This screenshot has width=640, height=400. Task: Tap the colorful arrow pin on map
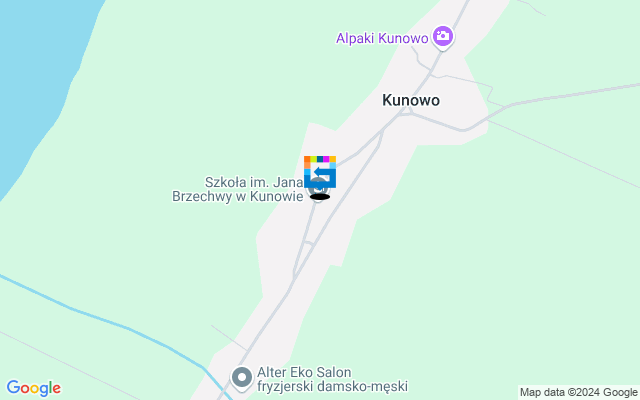(x=320, y=171)
